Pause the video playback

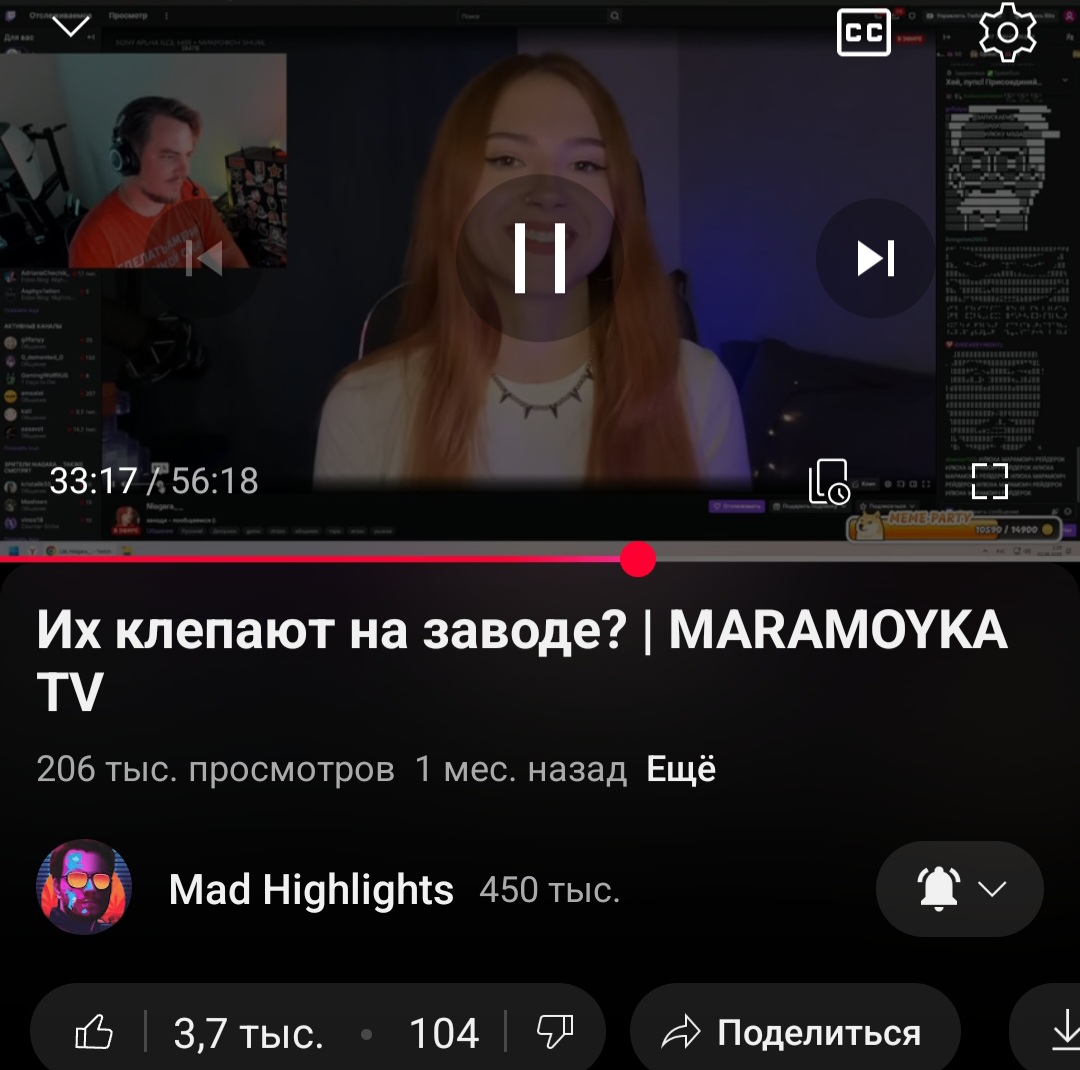pyautogui.click(x=540, y=258)
